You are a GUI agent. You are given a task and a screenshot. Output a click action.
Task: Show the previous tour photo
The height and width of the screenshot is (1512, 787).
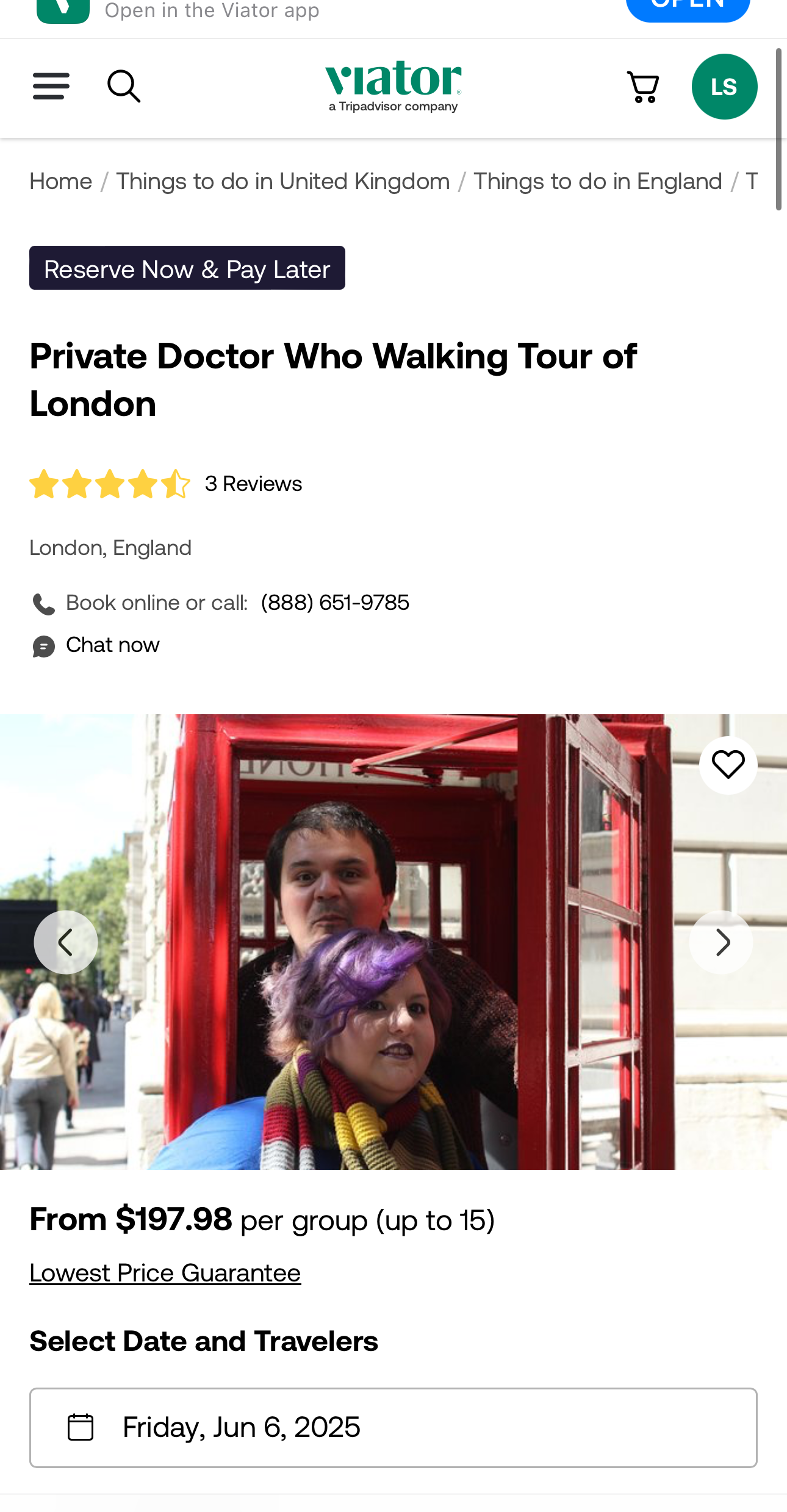[x=66, y=942]
